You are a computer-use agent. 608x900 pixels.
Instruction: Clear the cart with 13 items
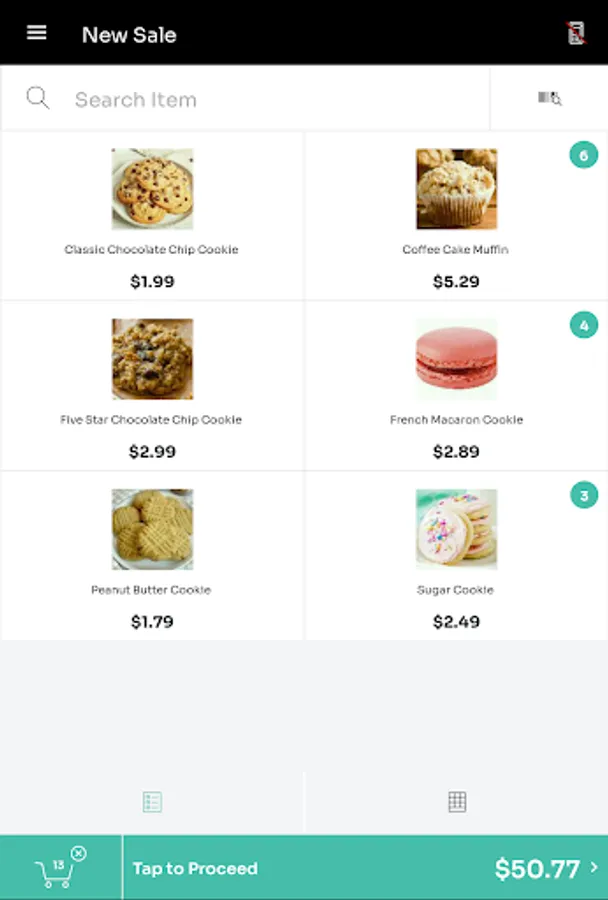point(78,853)
